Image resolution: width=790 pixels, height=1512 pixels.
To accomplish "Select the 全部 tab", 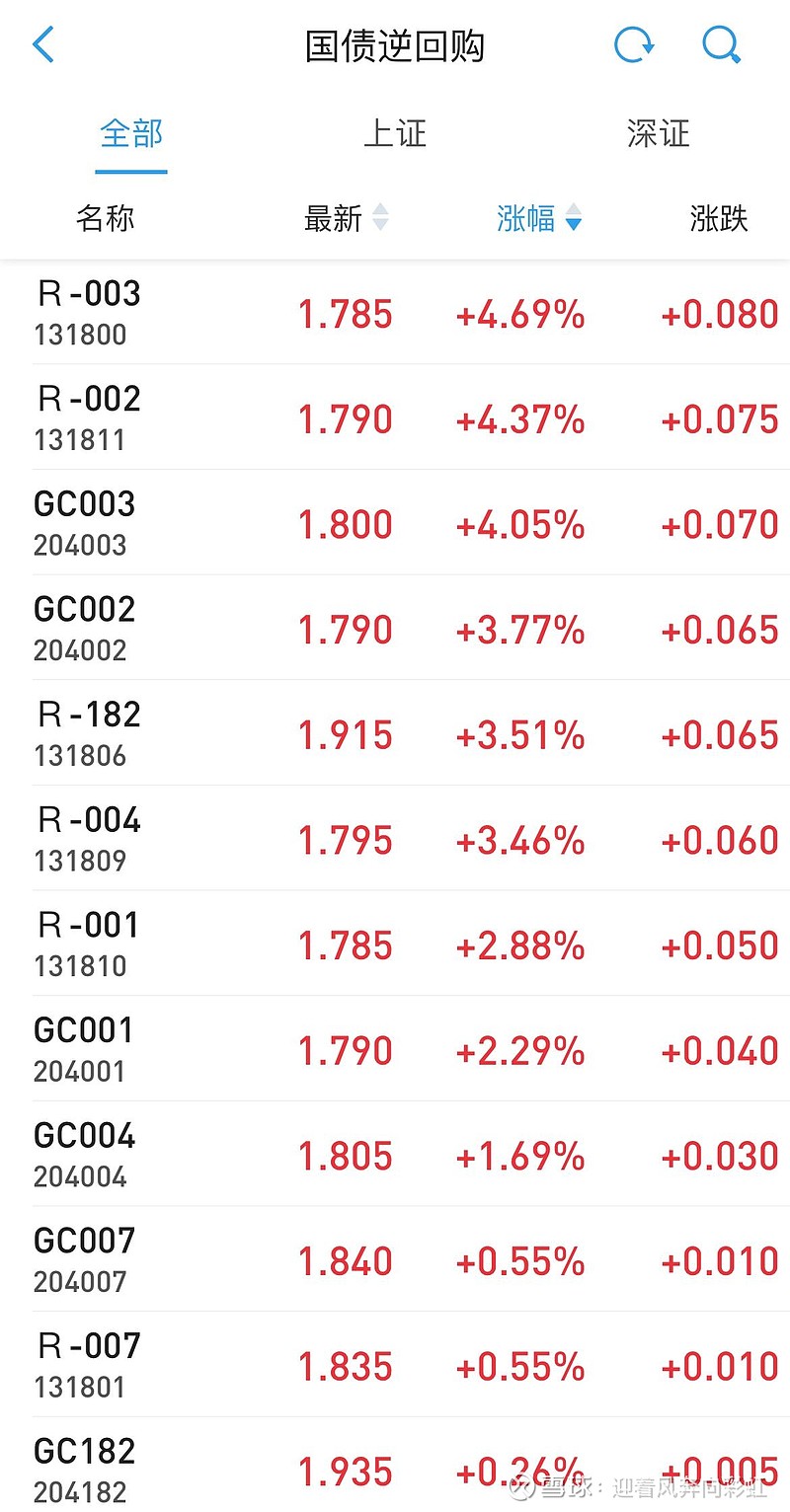I will point(131,134).
